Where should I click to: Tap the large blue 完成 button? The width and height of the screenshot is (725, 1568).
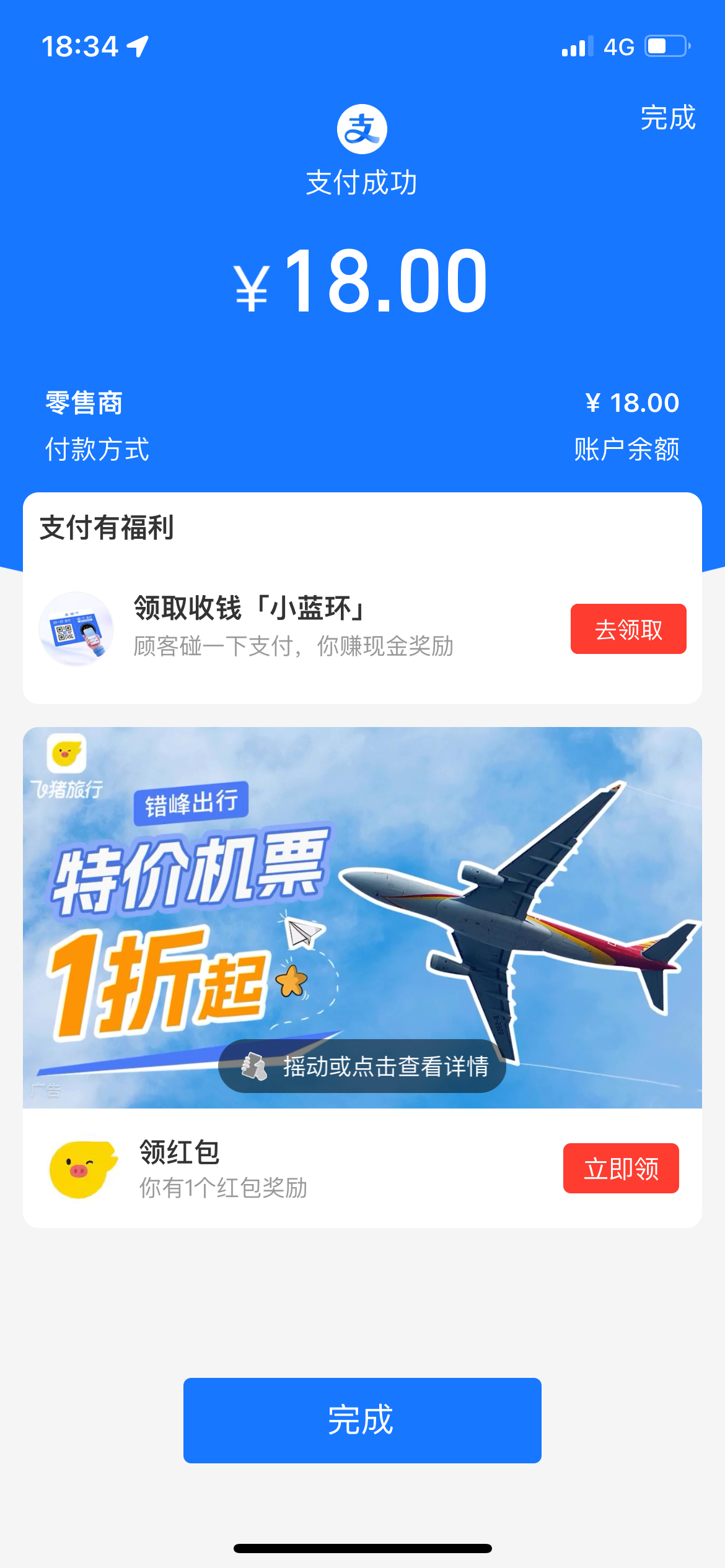click(x=362, y=1420)
